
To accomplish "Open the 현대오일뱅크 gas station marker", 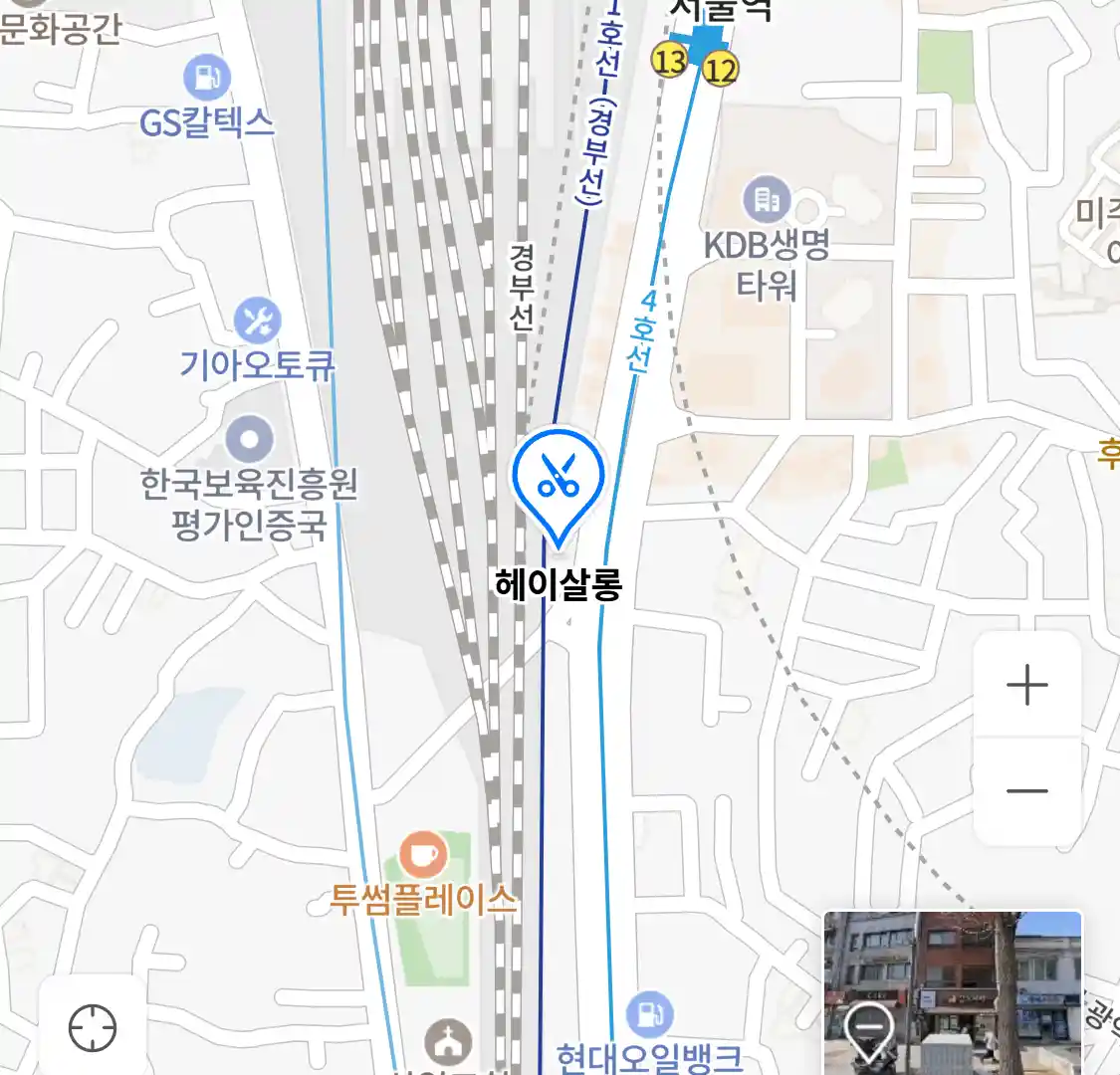I will (650, 1015).
